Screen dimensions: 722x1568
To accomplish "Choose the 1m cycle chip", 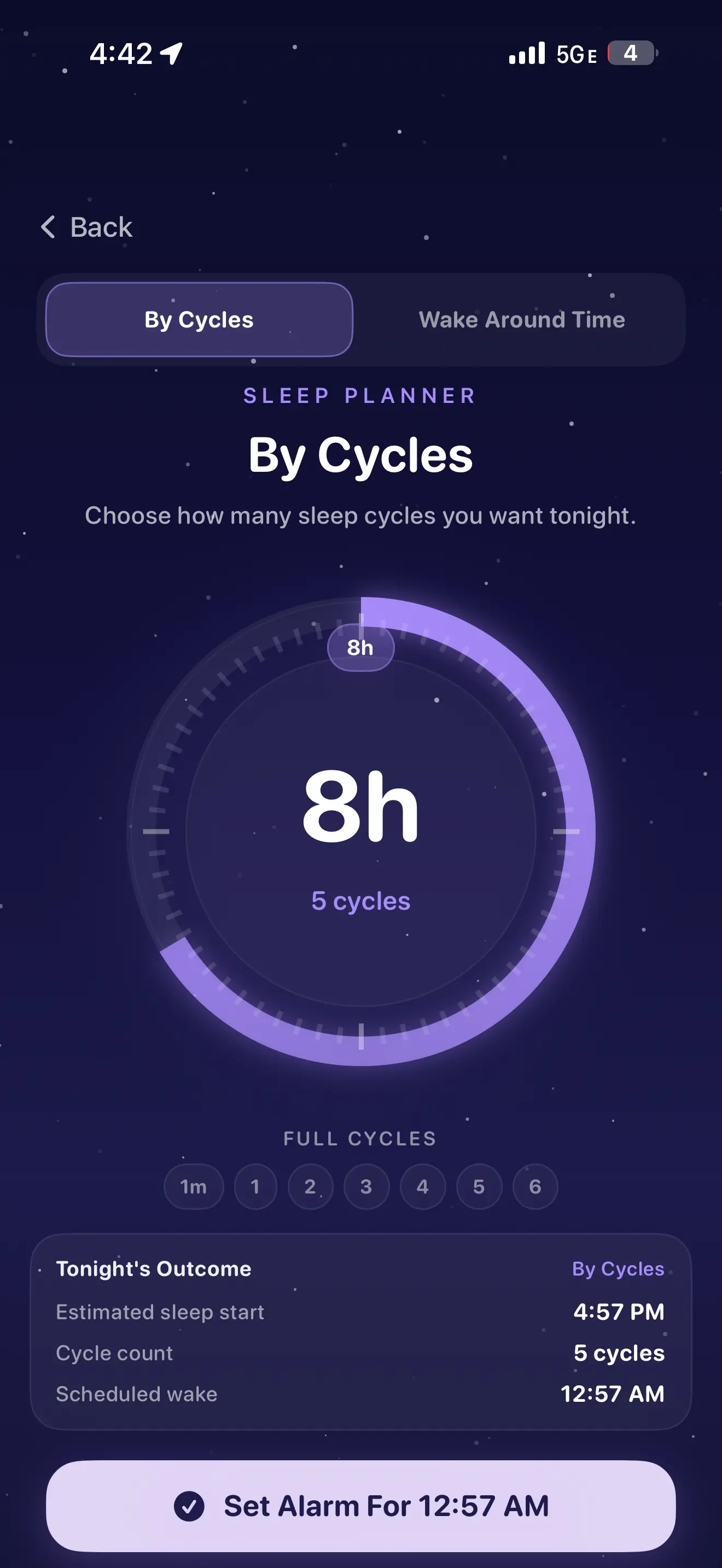I will (x=194, y=1186).
